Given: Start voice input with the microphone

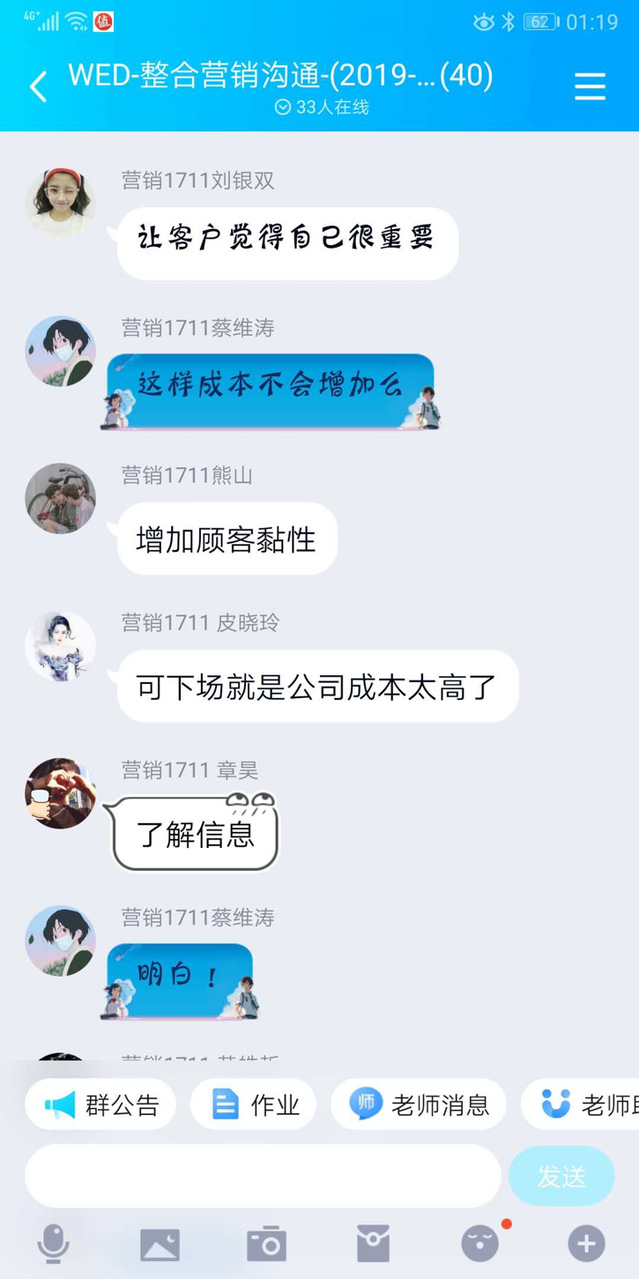Looking at the screenshot, I should [53, 1244].
